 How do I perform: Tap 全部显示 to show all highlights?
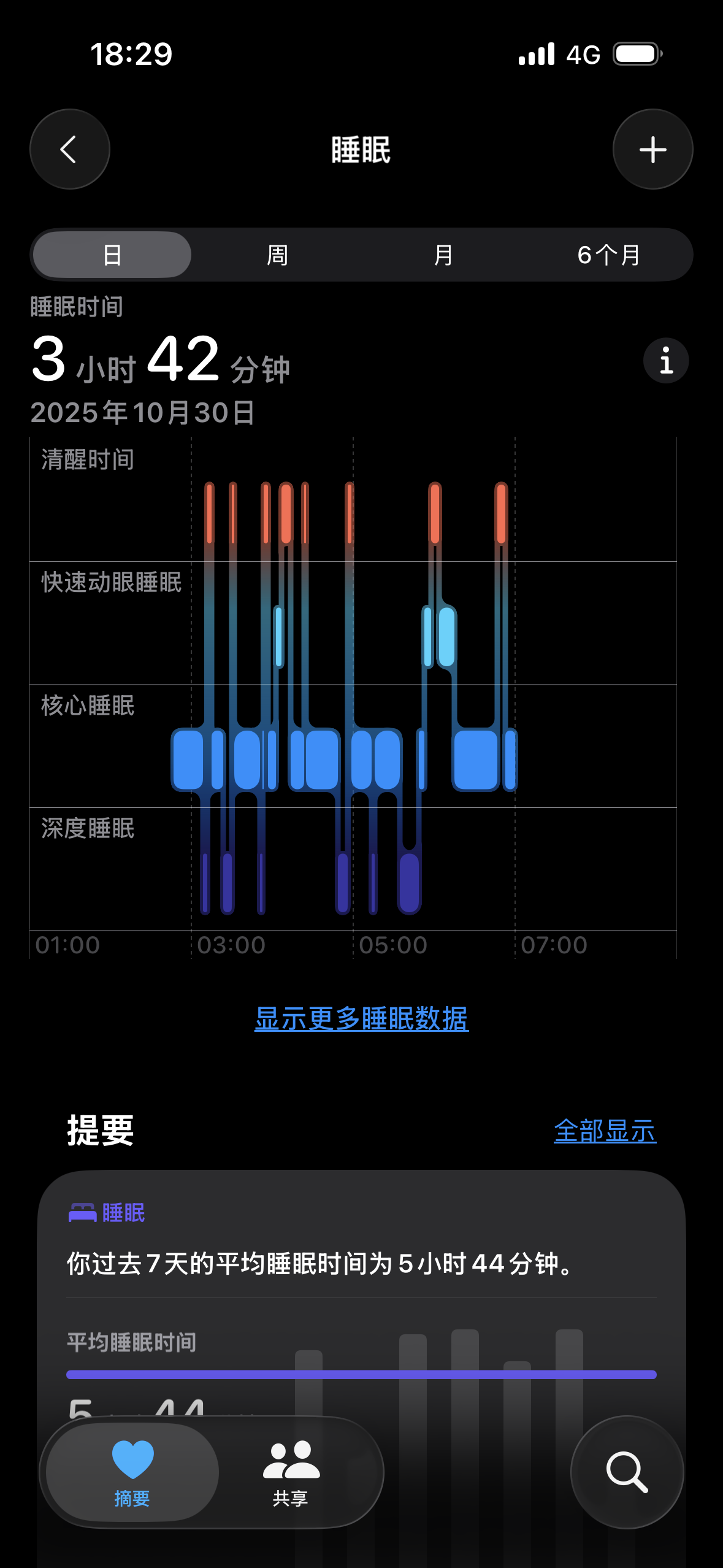pyautogui.click(x=605, y=1131)
